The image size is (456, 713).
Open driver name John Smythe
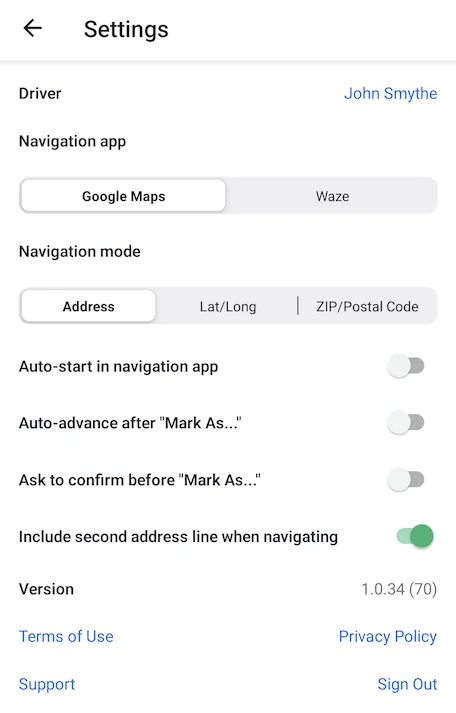point(391,93)
